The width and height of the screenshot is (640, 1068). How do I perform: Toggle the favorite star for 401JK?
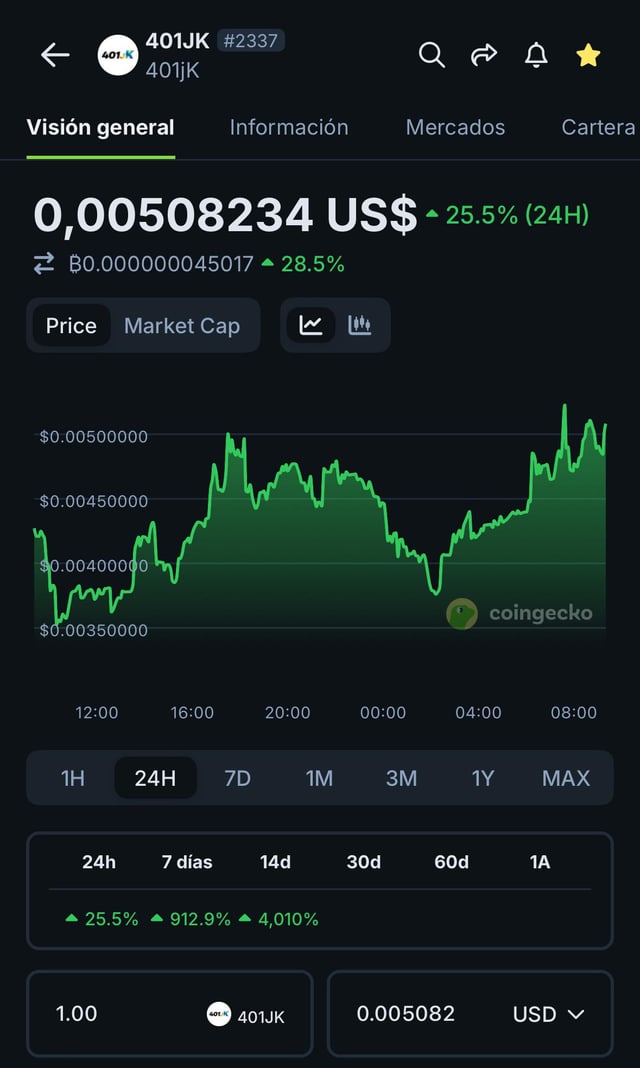pos(588,56)
